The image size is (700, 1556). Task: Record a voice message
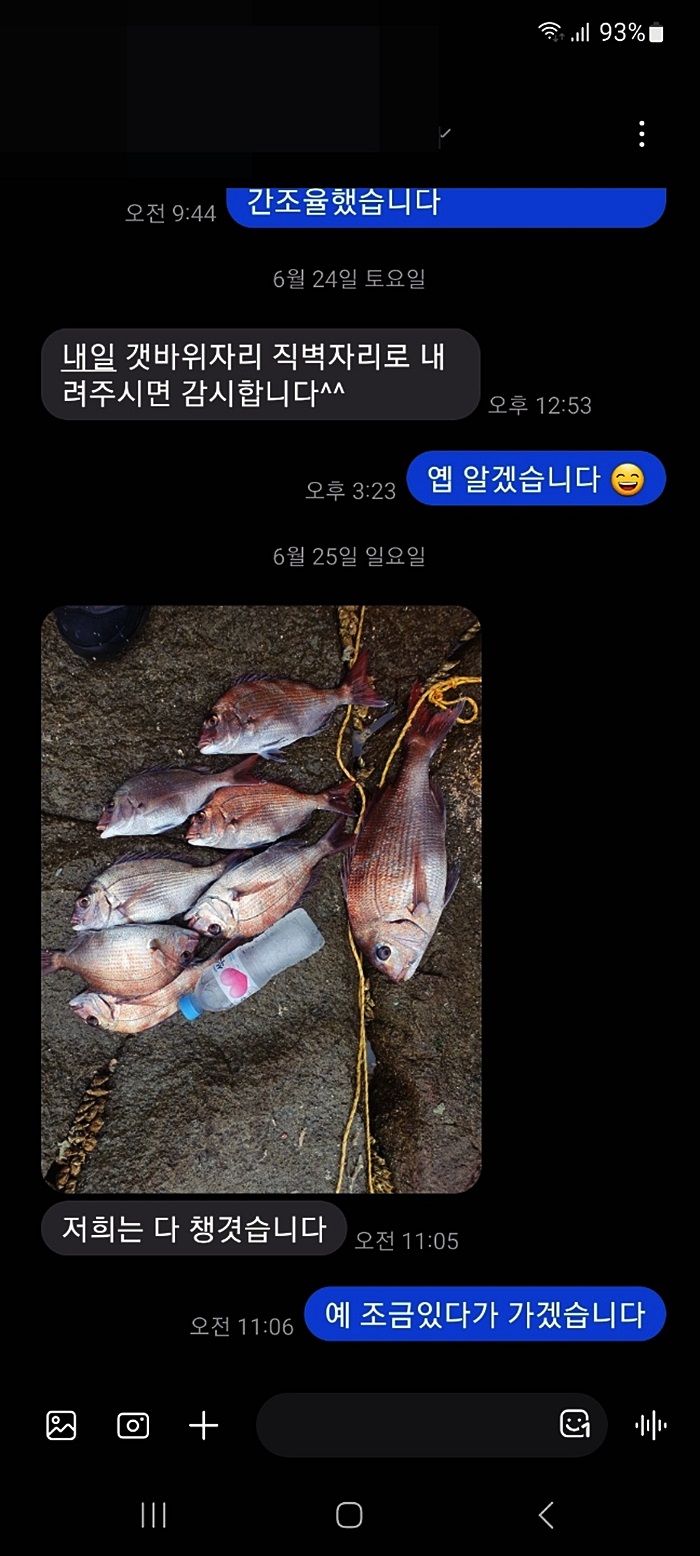point(651,1425)
